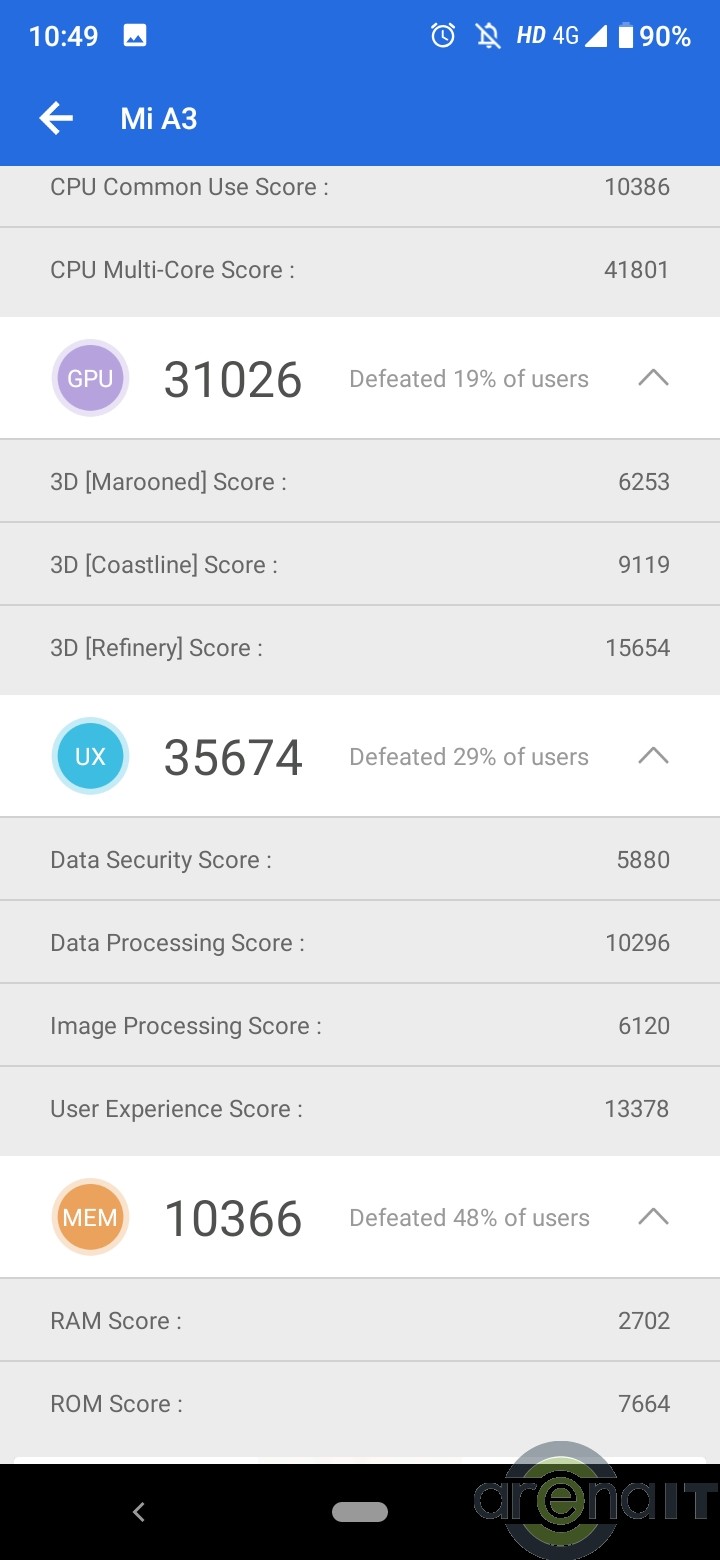Tap the home pill button
This screenshot has height=1560, width=720.
tap(359, 1512)
